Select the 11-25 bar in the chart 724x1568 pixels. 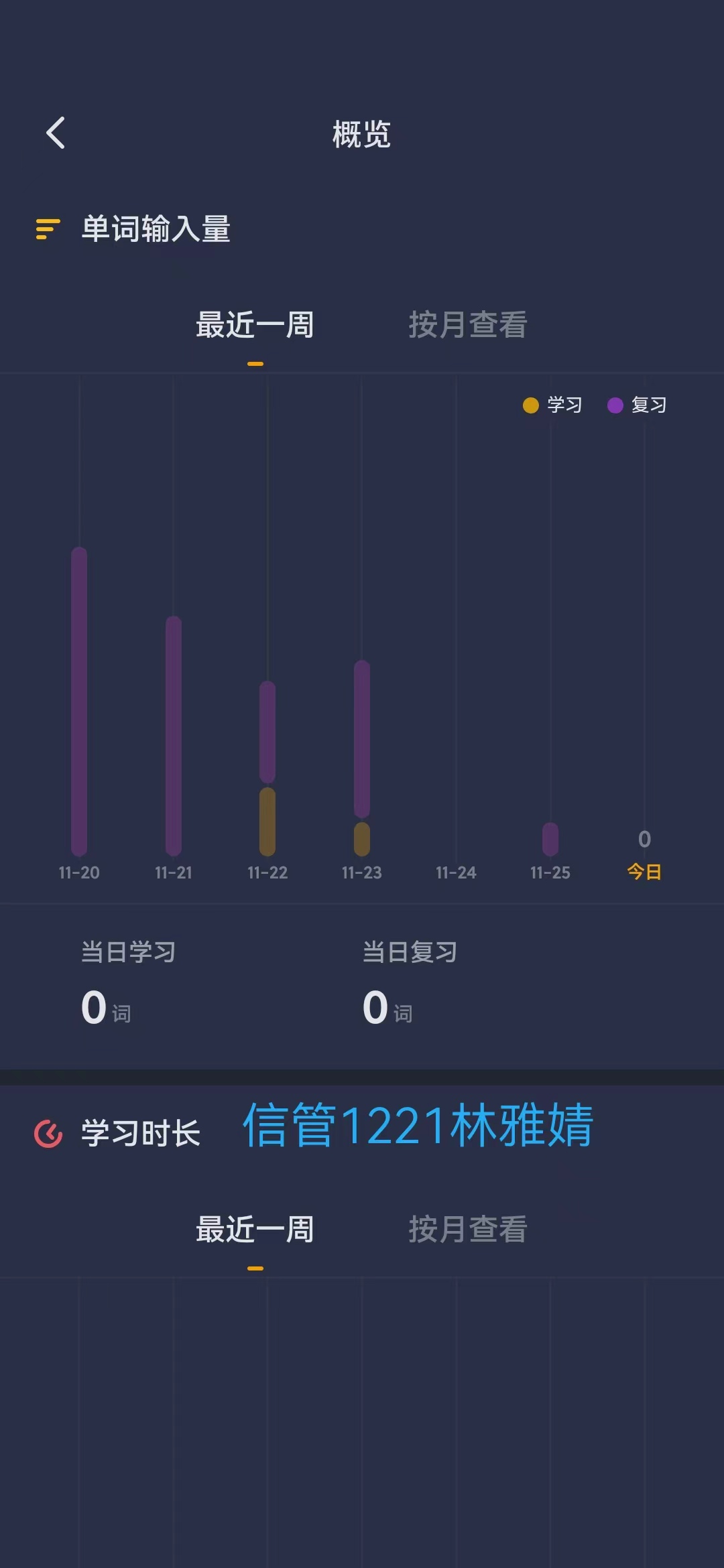coord(550,839)
